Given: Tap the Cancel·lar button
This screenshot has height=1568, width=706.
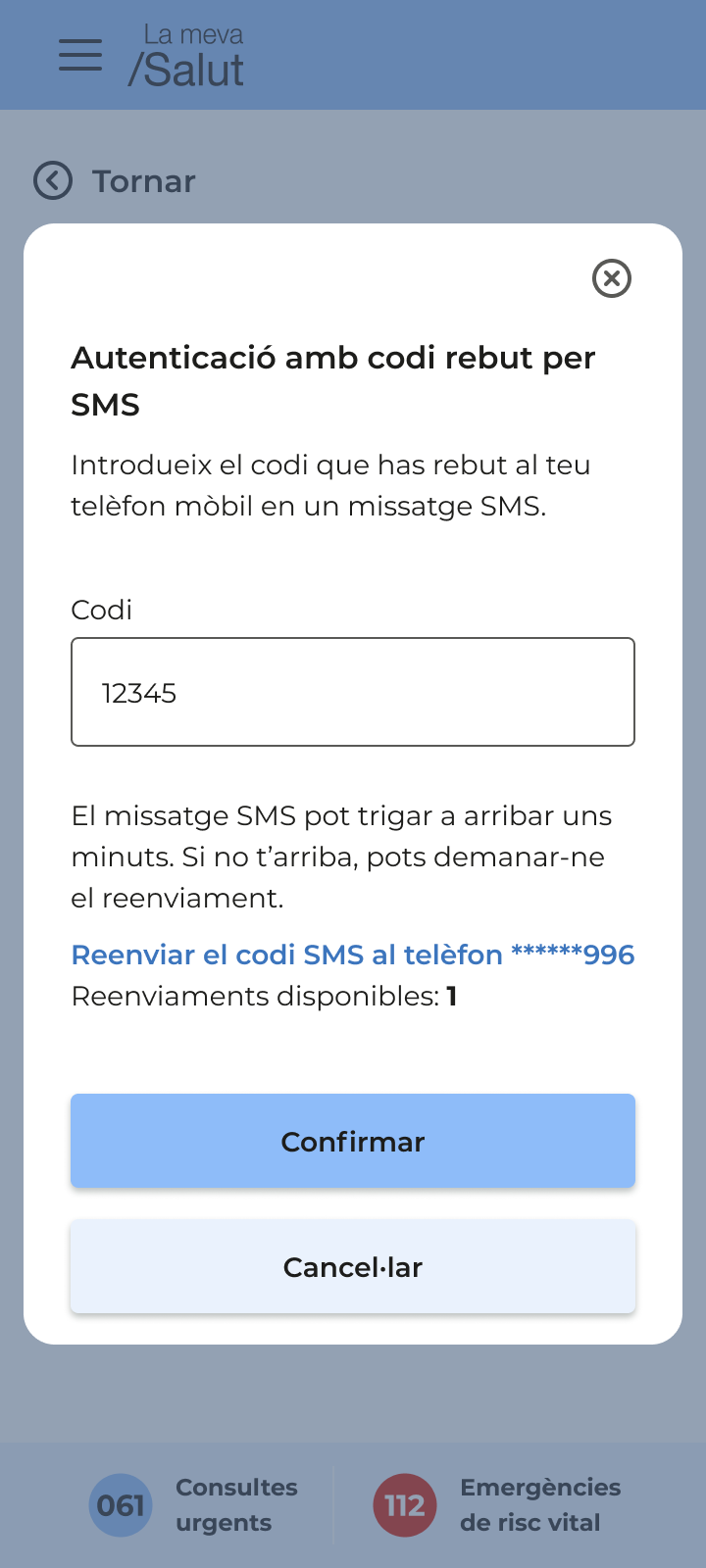Looking at the screenshot, I should tap(353, 1266).
